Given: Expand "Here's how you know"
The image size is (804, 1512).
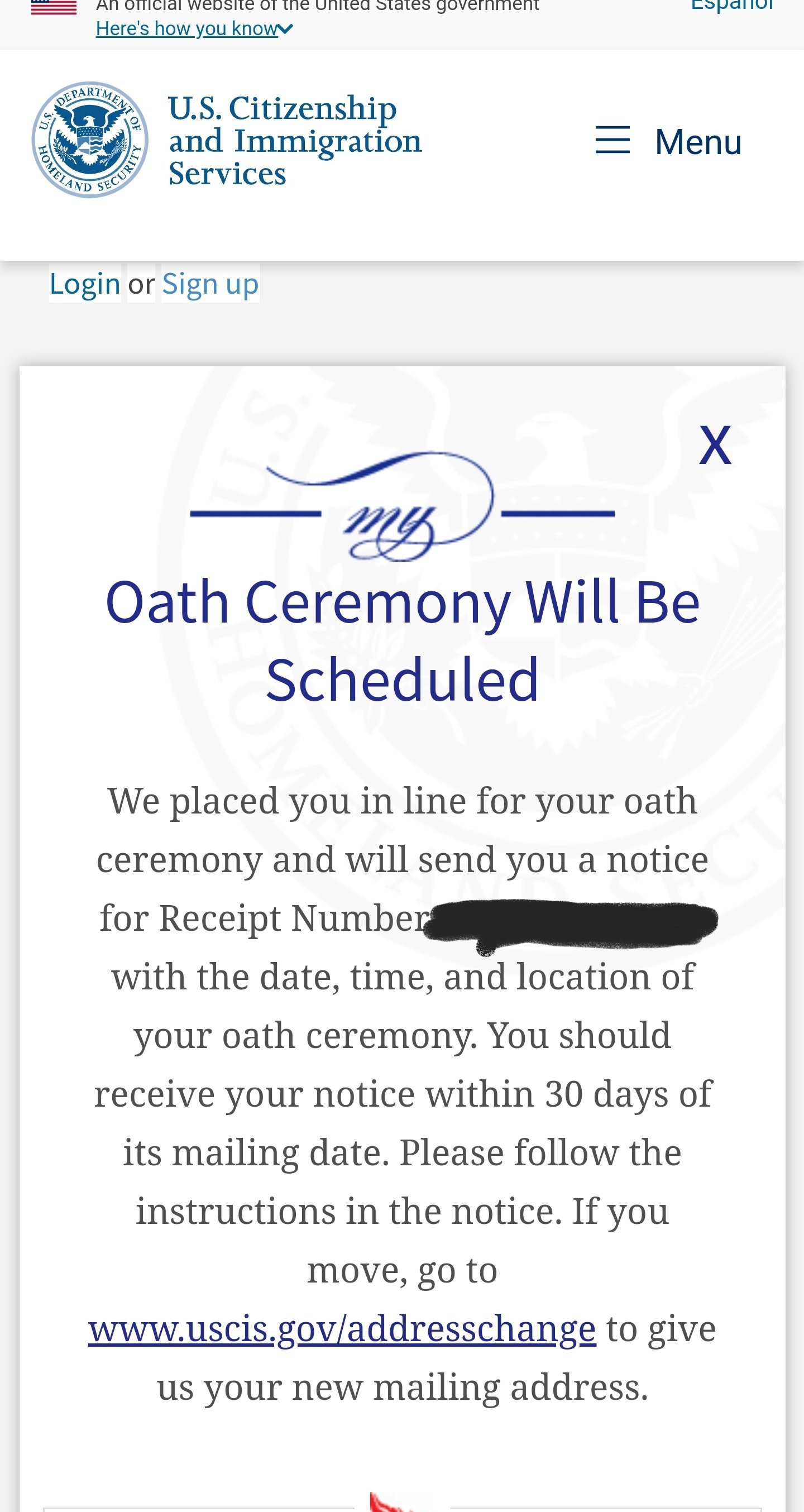Looking at the screenshot, I should 194,28.
